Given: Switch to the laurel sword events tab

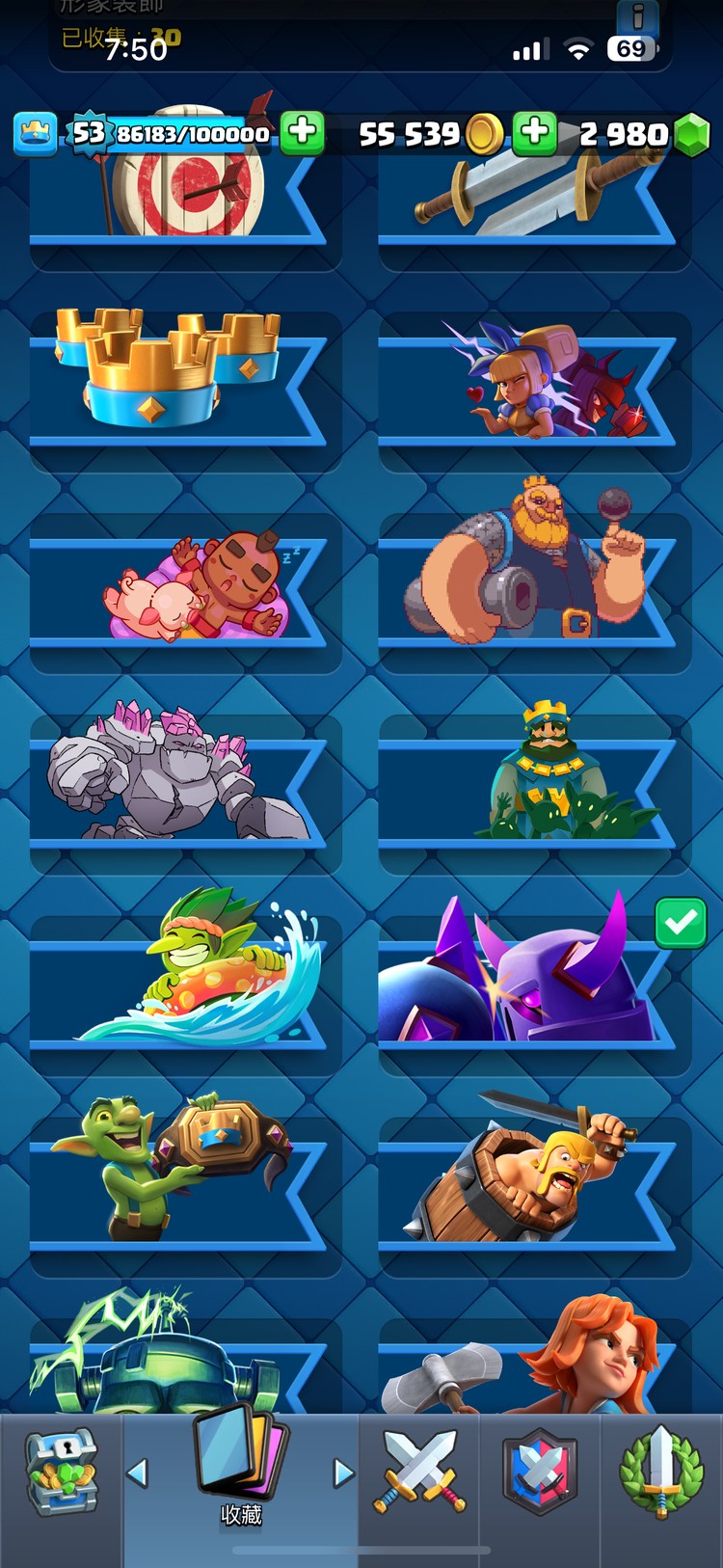Looking at the screenshot, I should pyautogui.click(x=660, y=1473).
